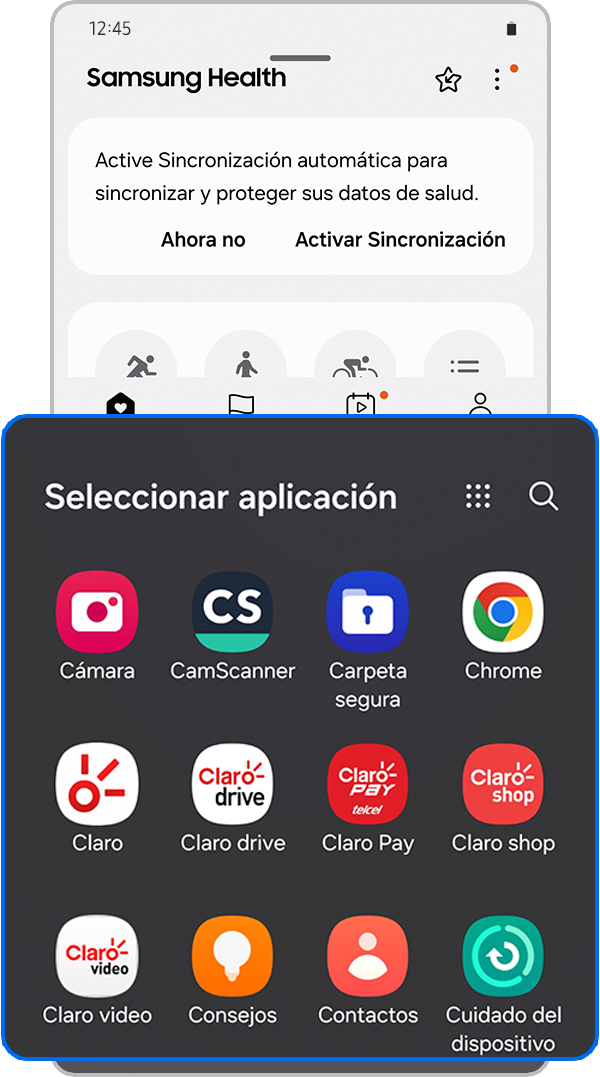This screenshot has height=1077, width=600.
Task: Open the Consejos app
Action: coord(233,957)
